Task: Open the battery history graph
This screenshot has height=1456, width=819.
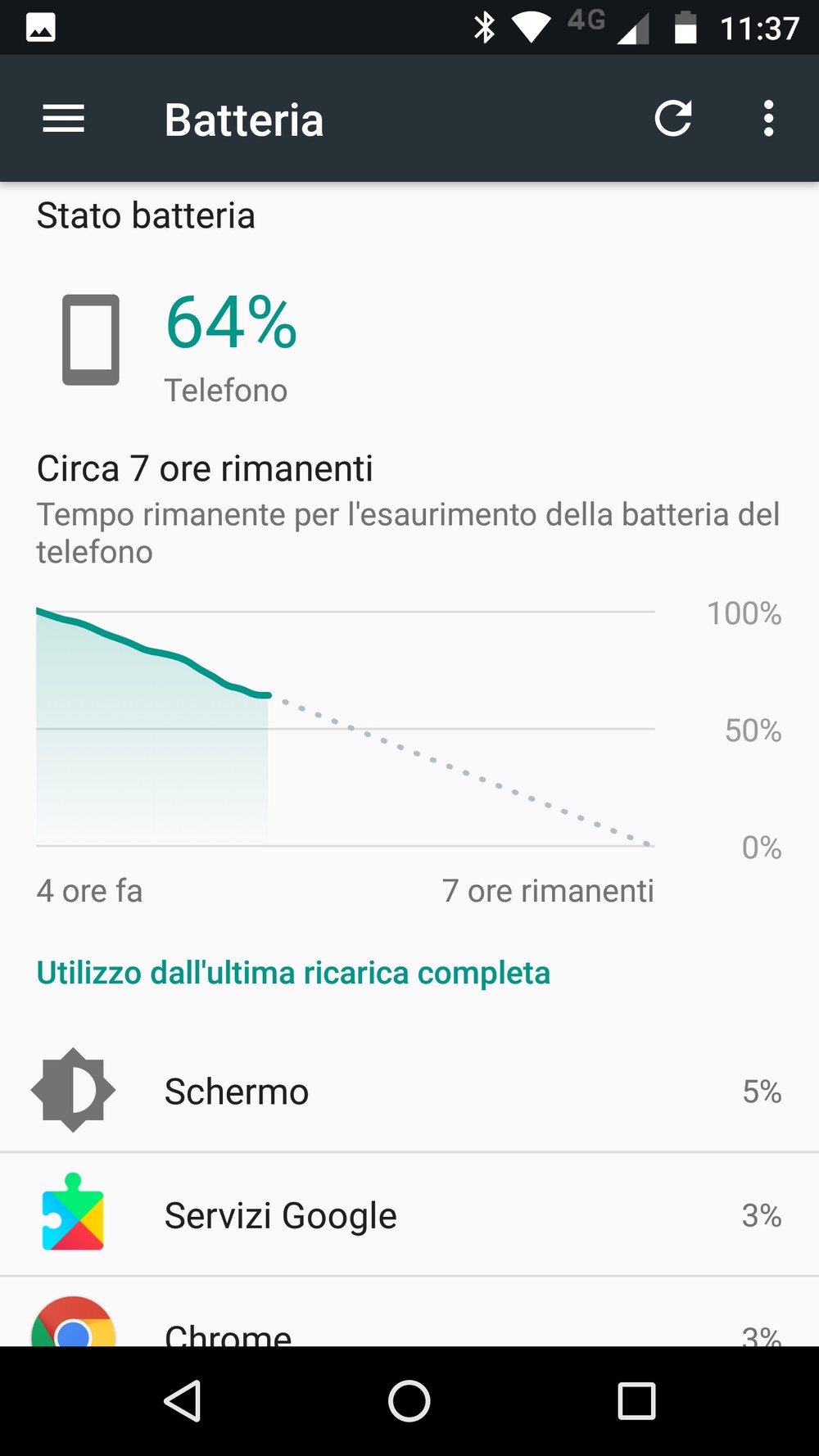Action: coord(346,729)
